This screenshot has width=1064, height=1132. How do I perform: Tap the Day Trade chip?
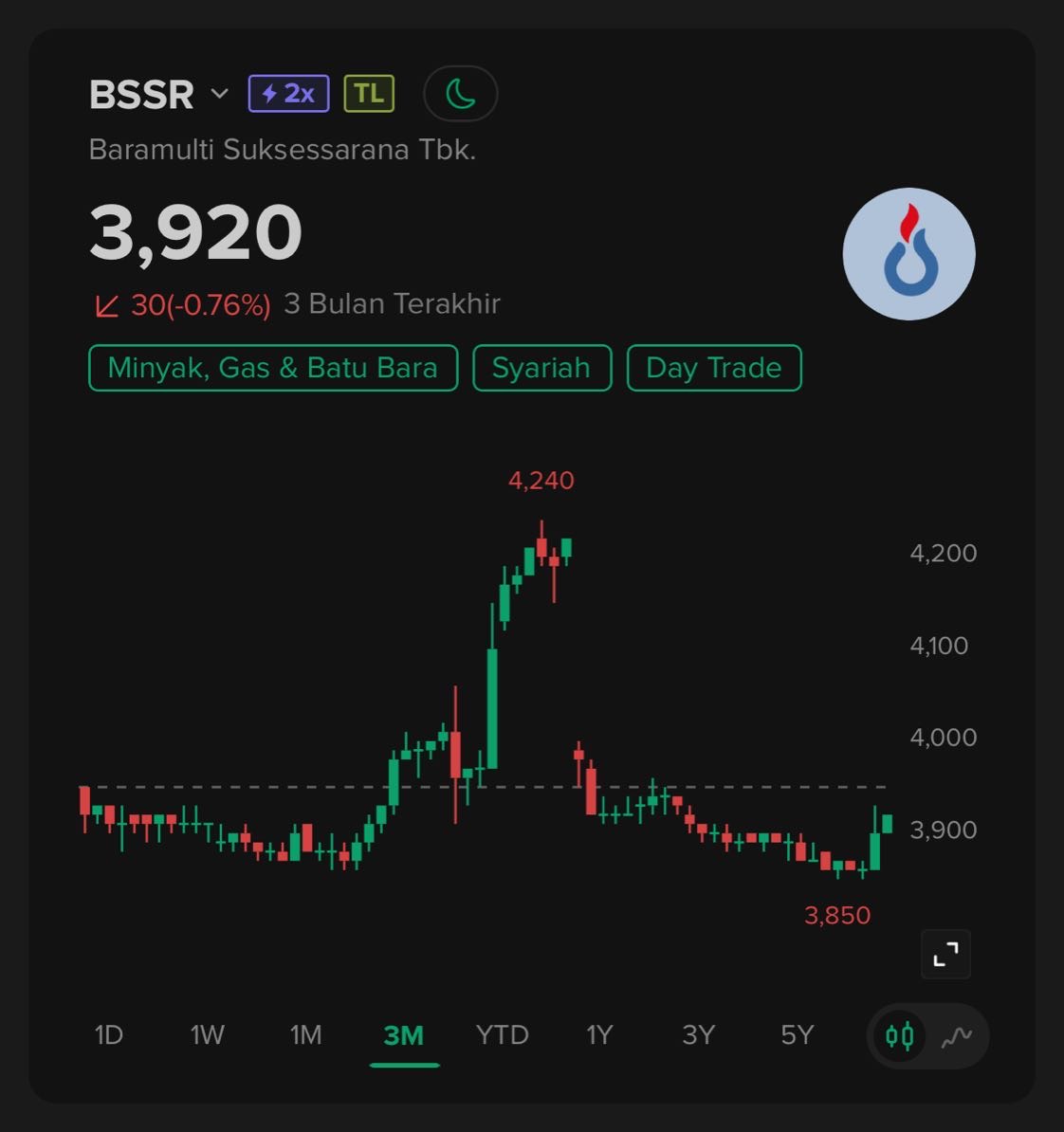pyautogui.click(x=714, y=368)
